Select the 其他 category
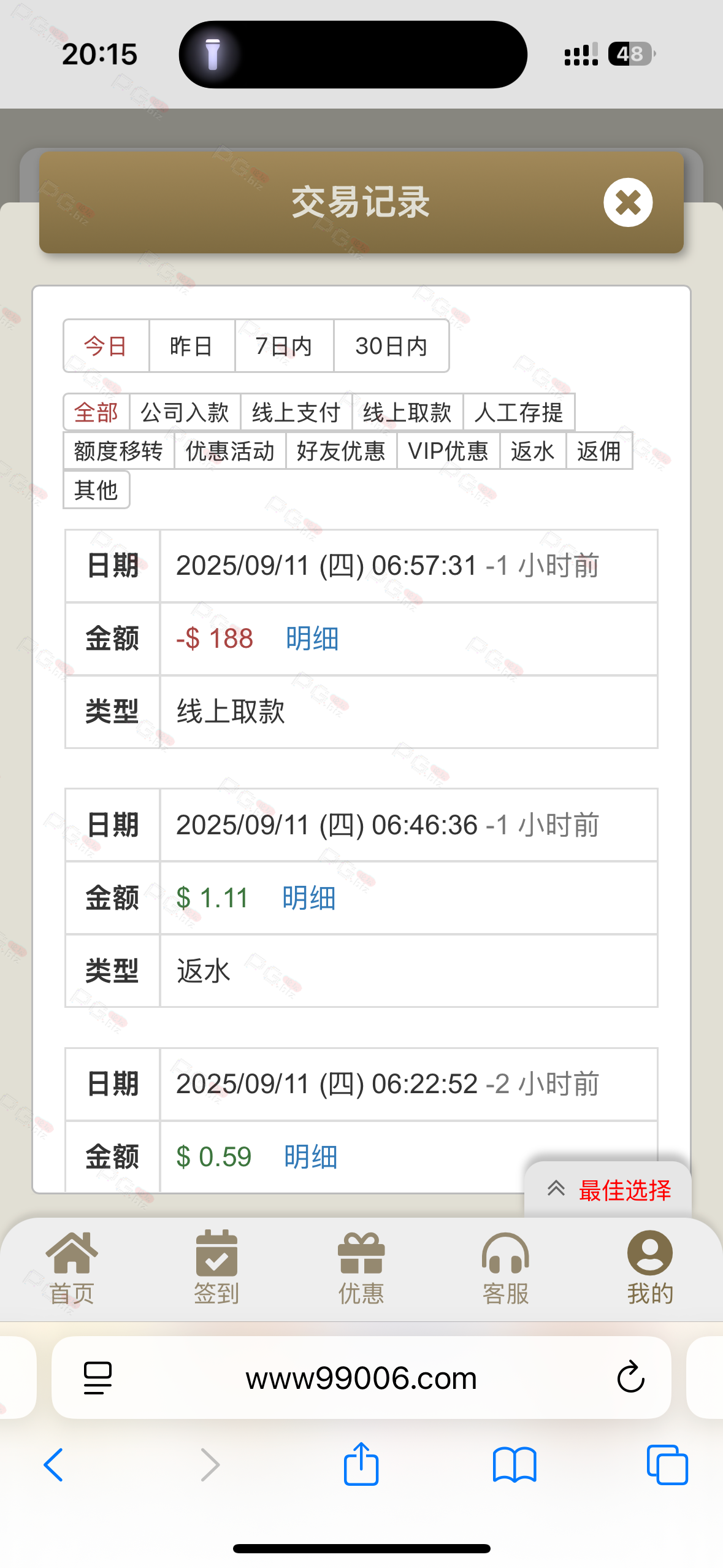The image size is (723, 1568). [x=96, y=490]
